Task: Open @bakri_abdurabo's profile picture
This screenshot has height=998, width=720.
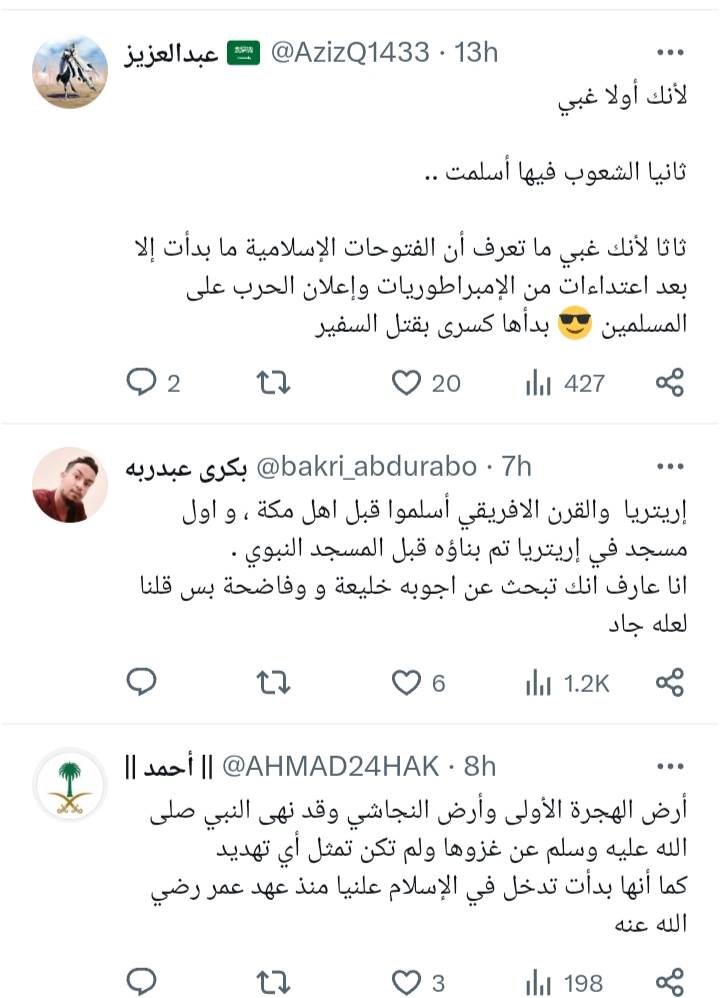Action: click(70, 485)
